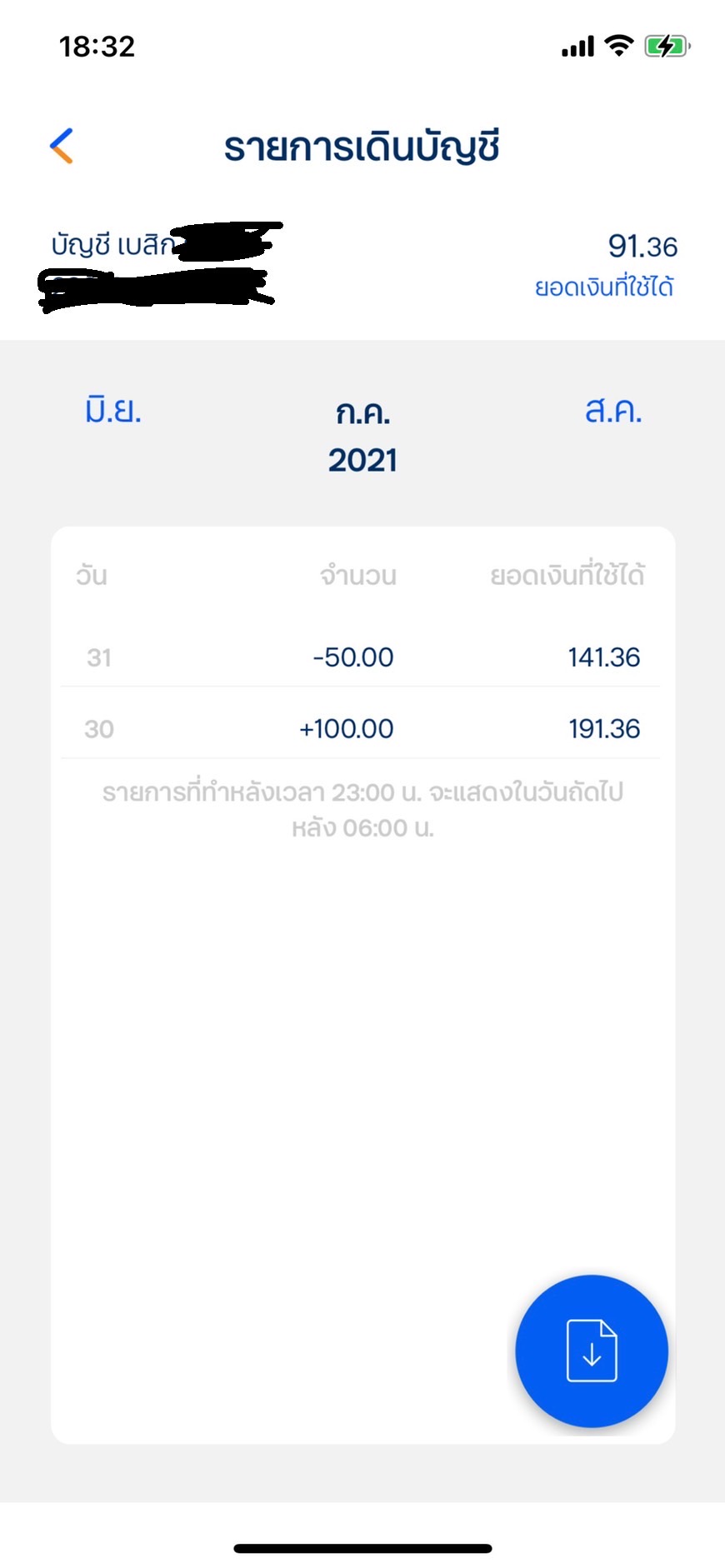Go back using the arrow icon
The width and height of the screenshot is (725, 1568).
click(62, 147)
